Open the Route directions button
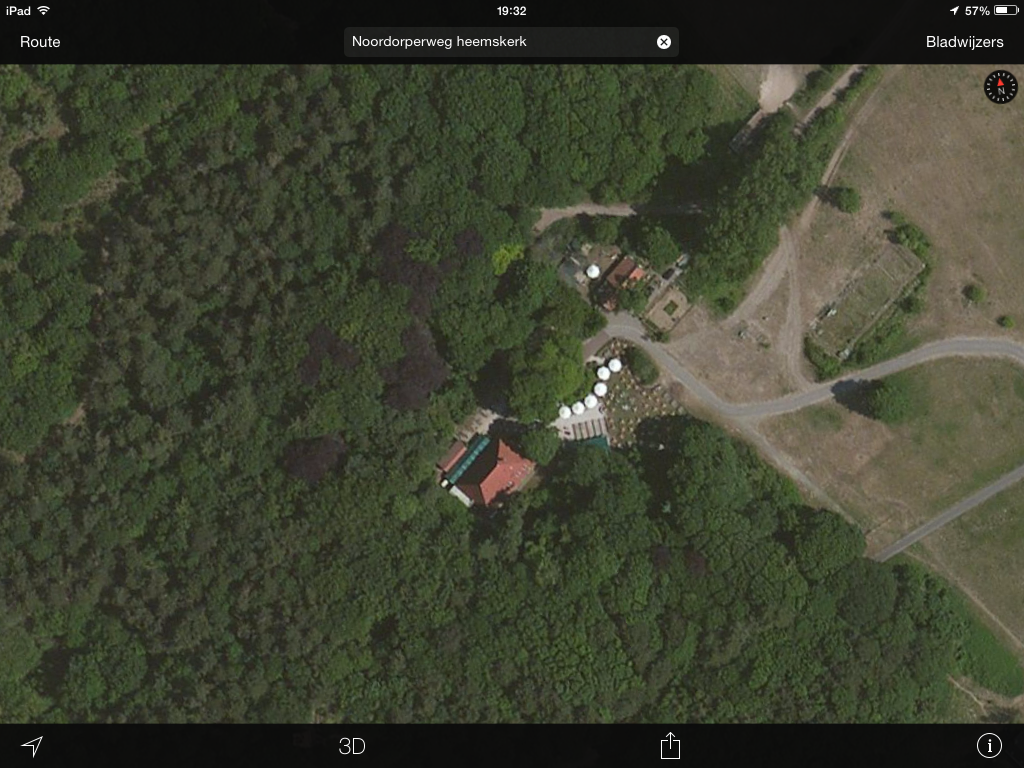This screenshot has height=768, width=1024. [40, 42]
